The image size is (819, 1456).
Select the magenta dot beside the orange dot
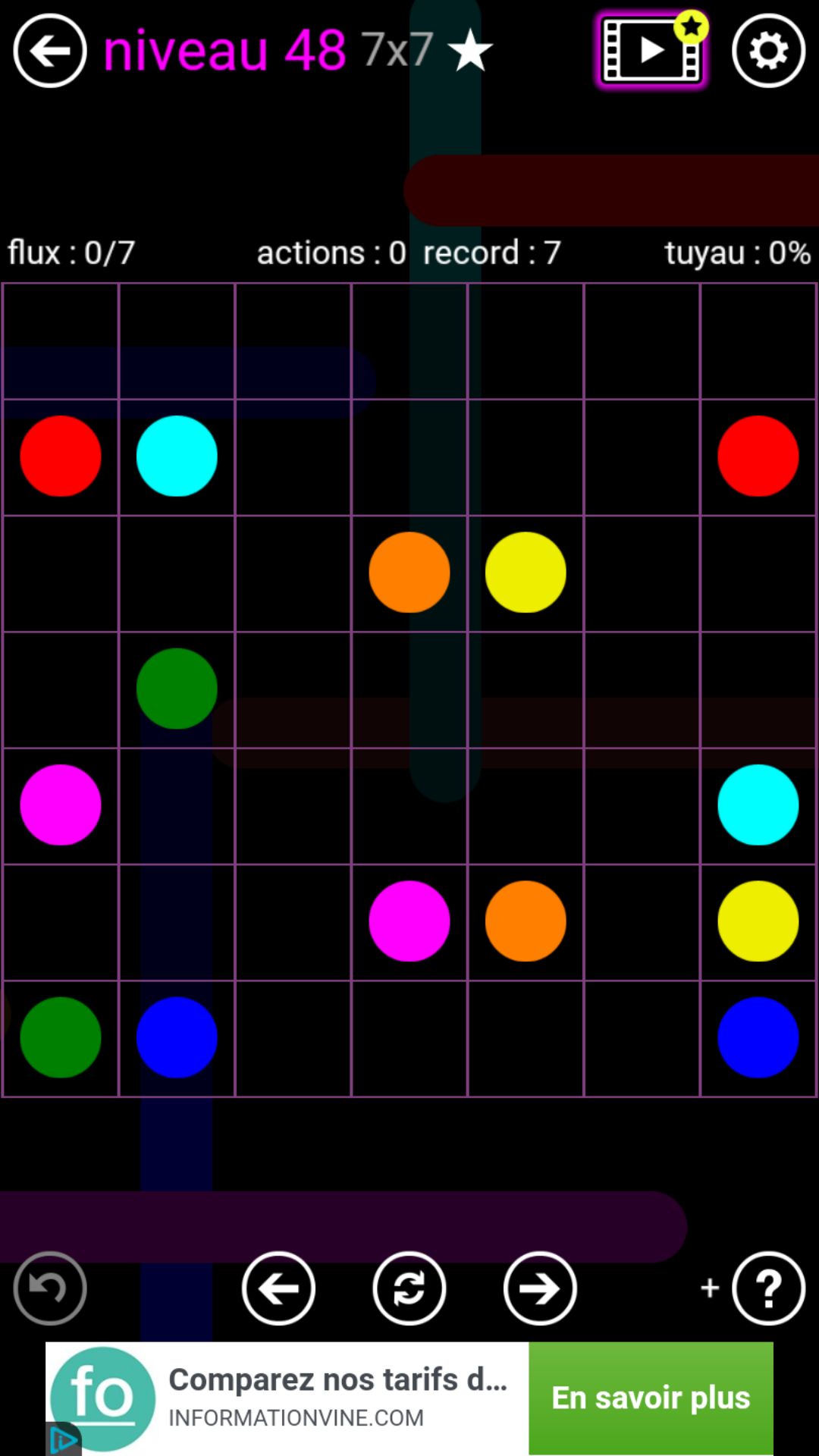pos(409,921)
